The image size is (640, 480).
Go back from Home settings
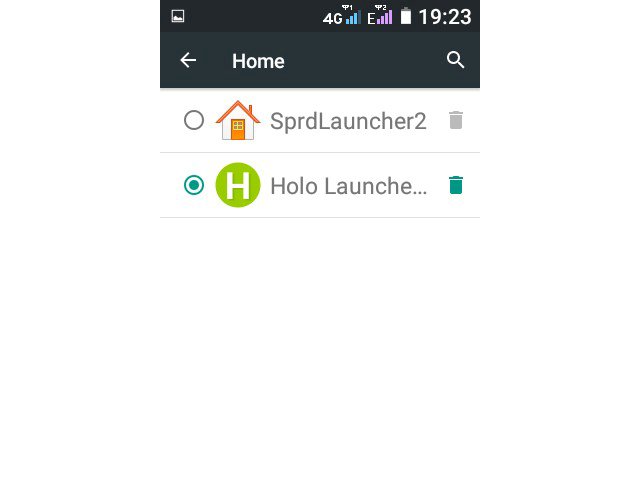tap(188, 61)
